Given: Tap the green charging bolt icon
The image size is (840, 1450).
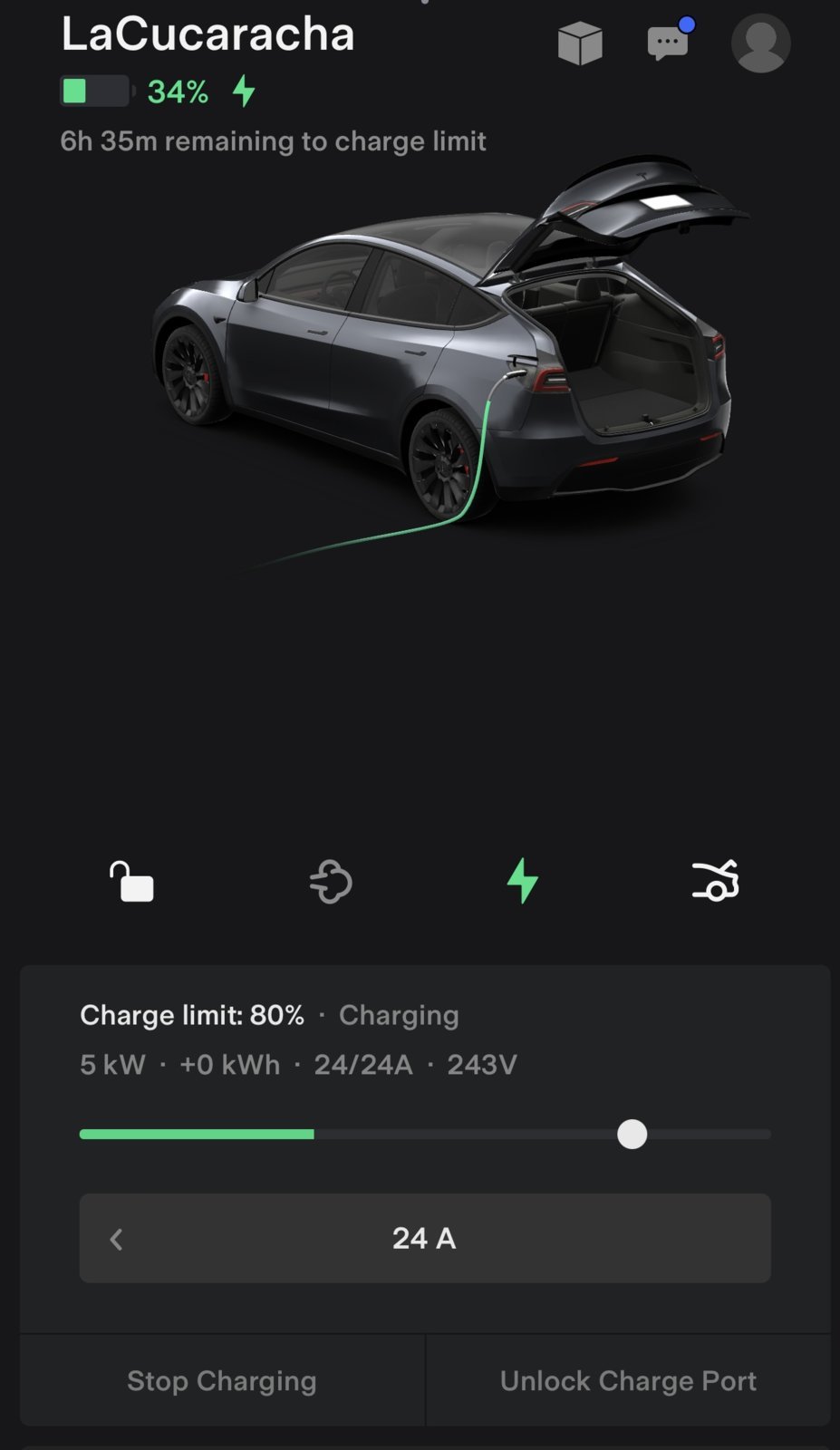Looking at the screenshot, I should click(523, 881).
